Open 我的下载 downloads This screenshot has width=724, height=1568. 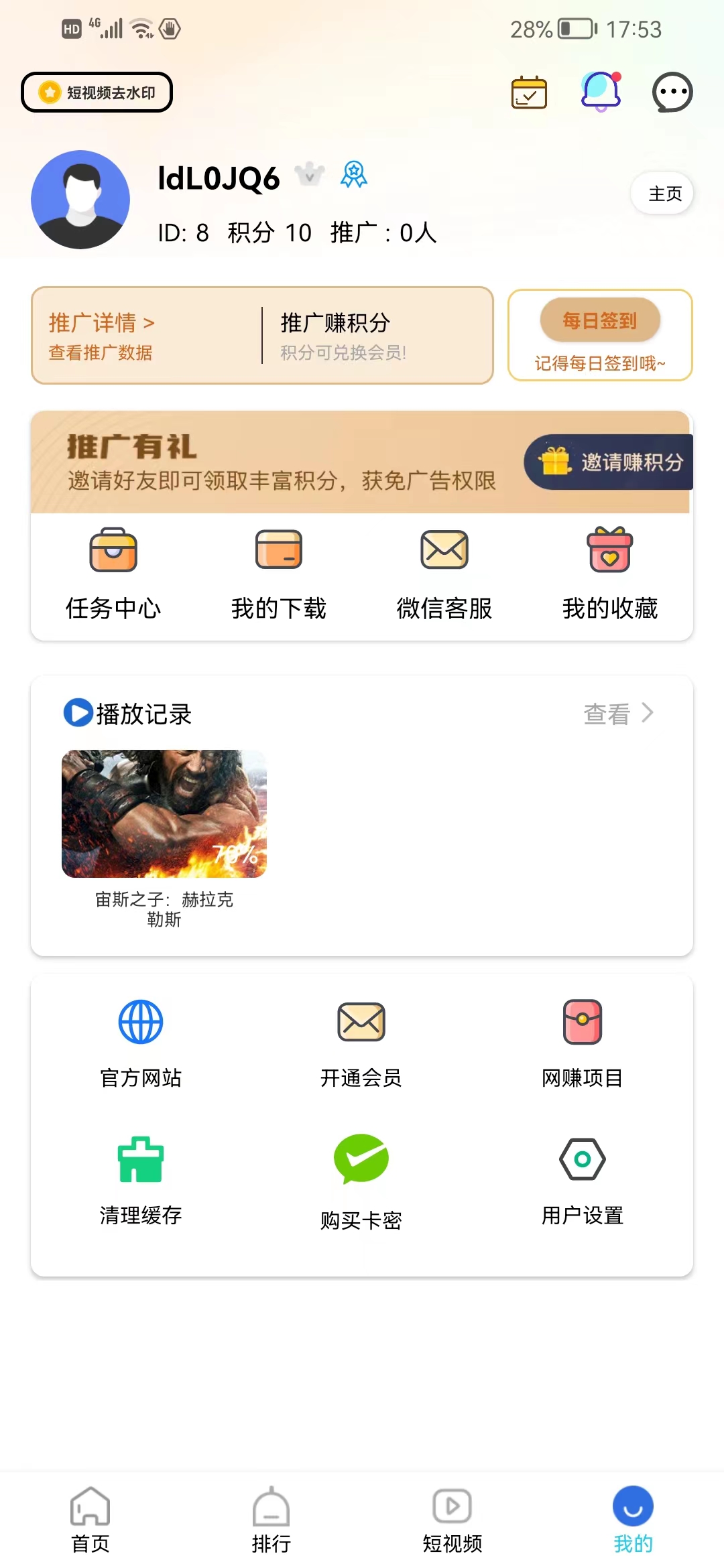point(279,574)
